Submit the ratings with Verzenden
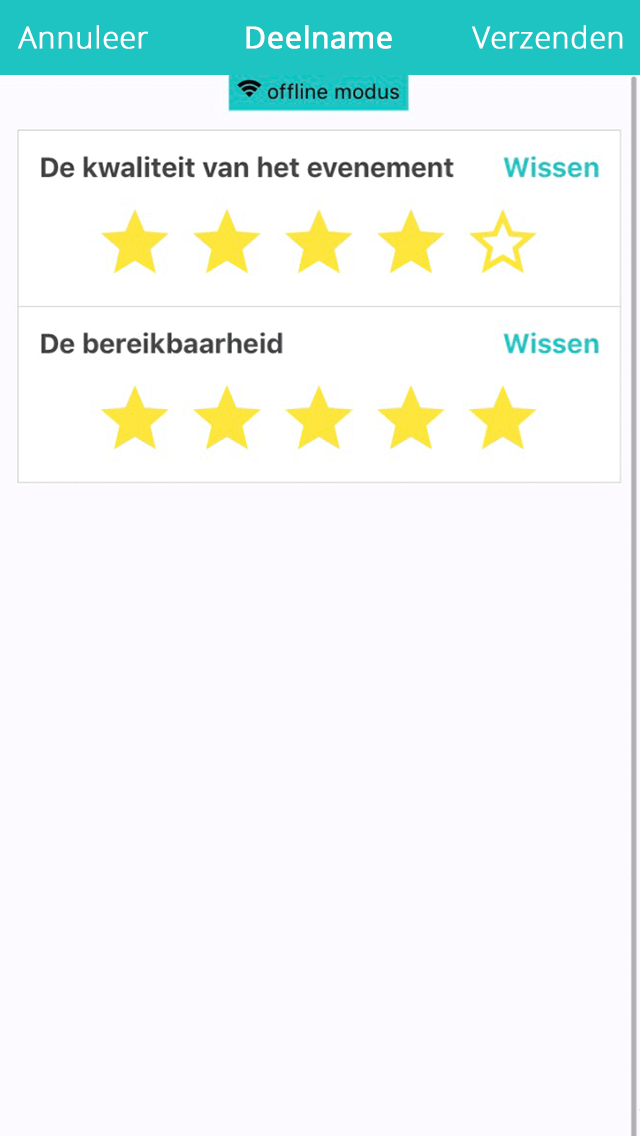Image resolution: width=640 pixels, height=1136 pixels. coord(547,38)
